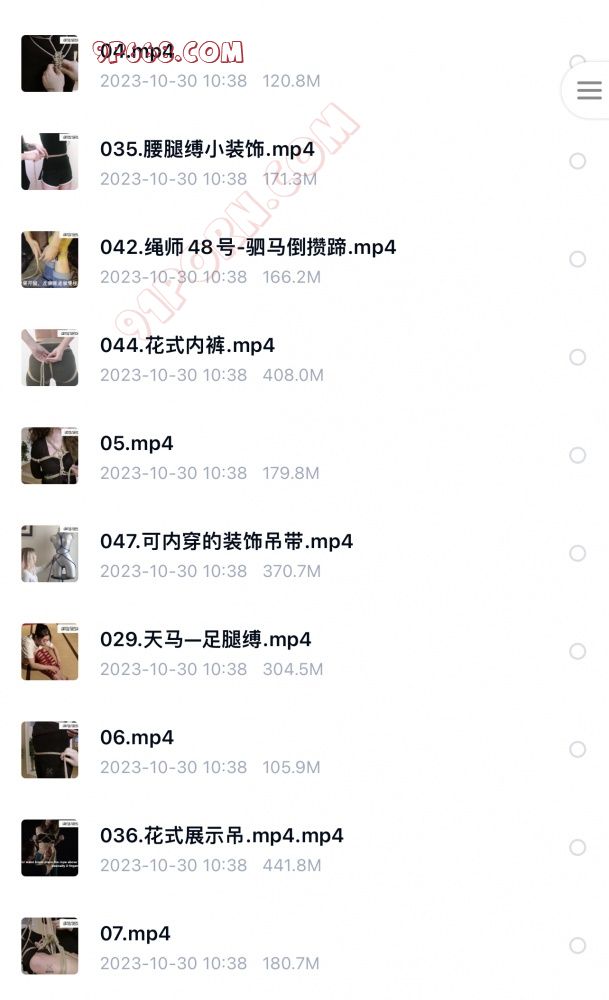Open the video 07.mp4
This screenshot has width=609, height=1000.
[135, 934]
